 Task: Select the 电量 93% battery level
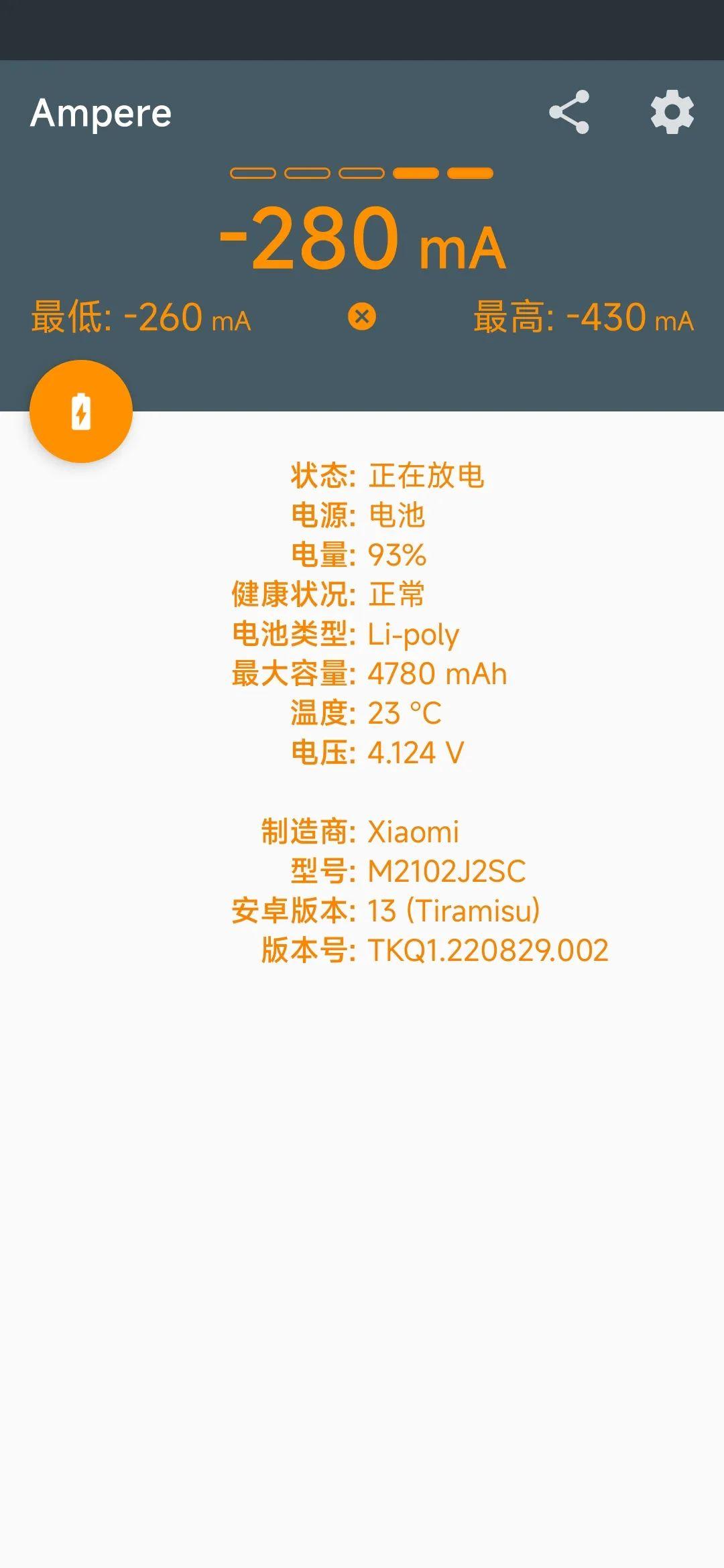click(x=361, y=553)
